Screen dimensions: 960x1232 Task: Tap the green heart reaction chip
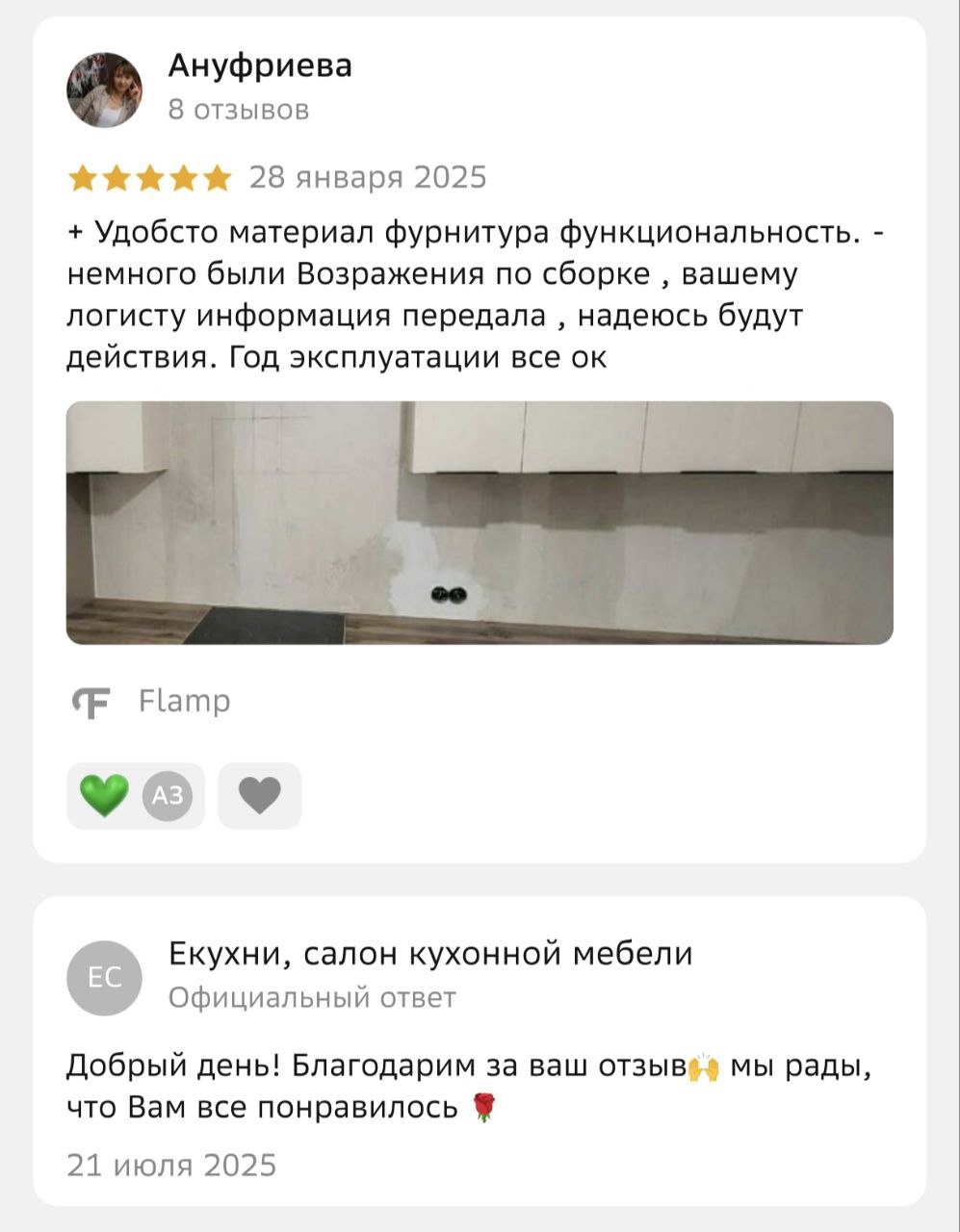135,796
